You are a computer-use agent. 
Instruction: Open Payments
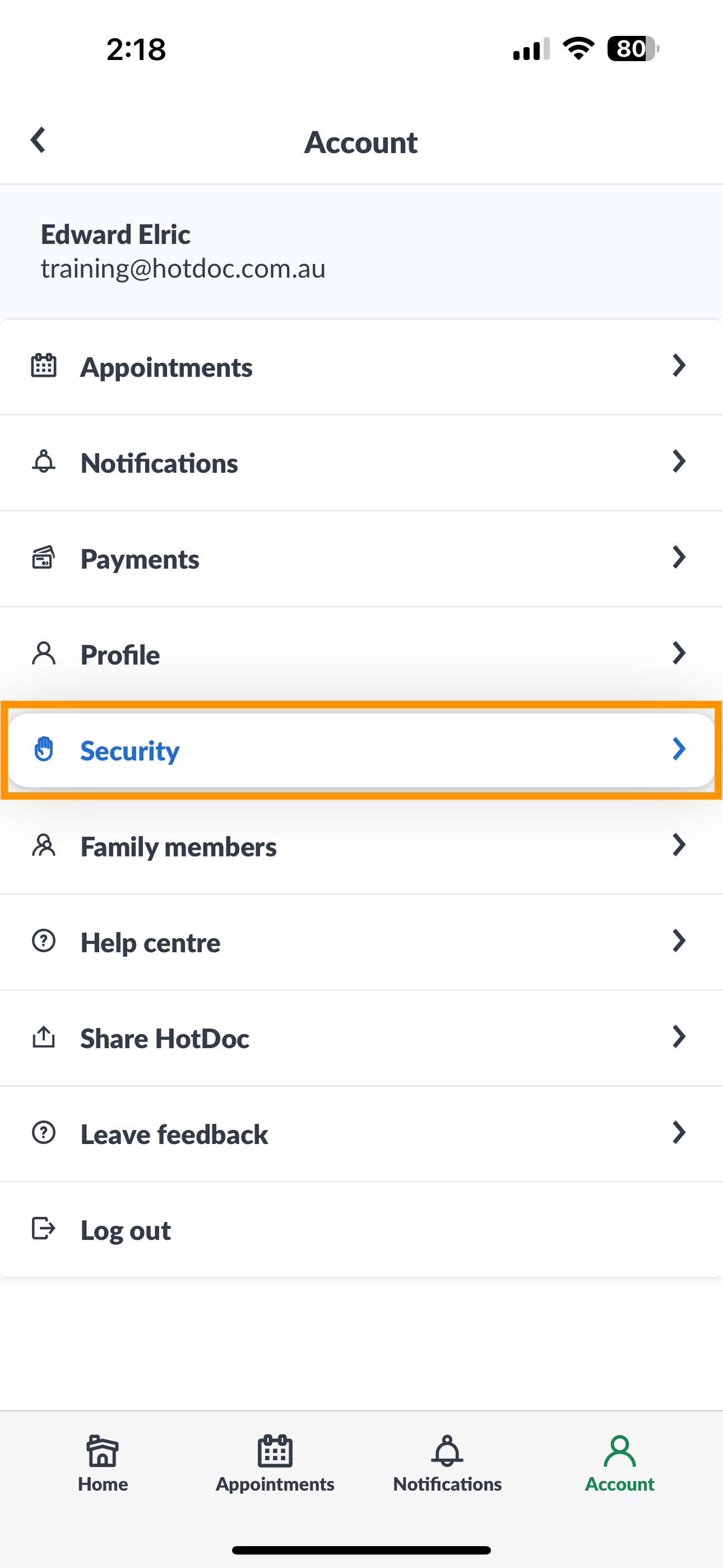pos(361,559)
